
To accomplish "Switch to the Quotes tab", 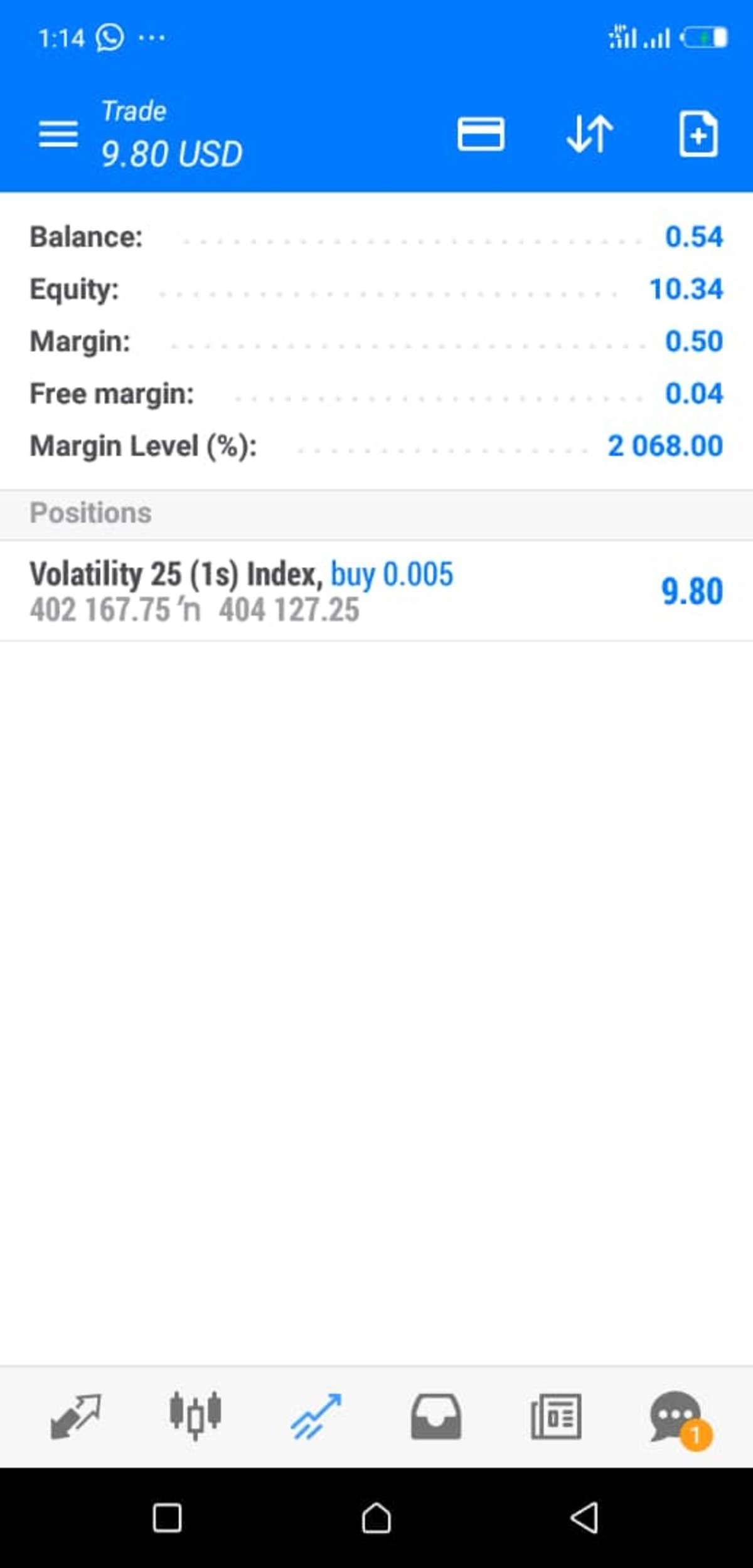I will click(75, 1416).
